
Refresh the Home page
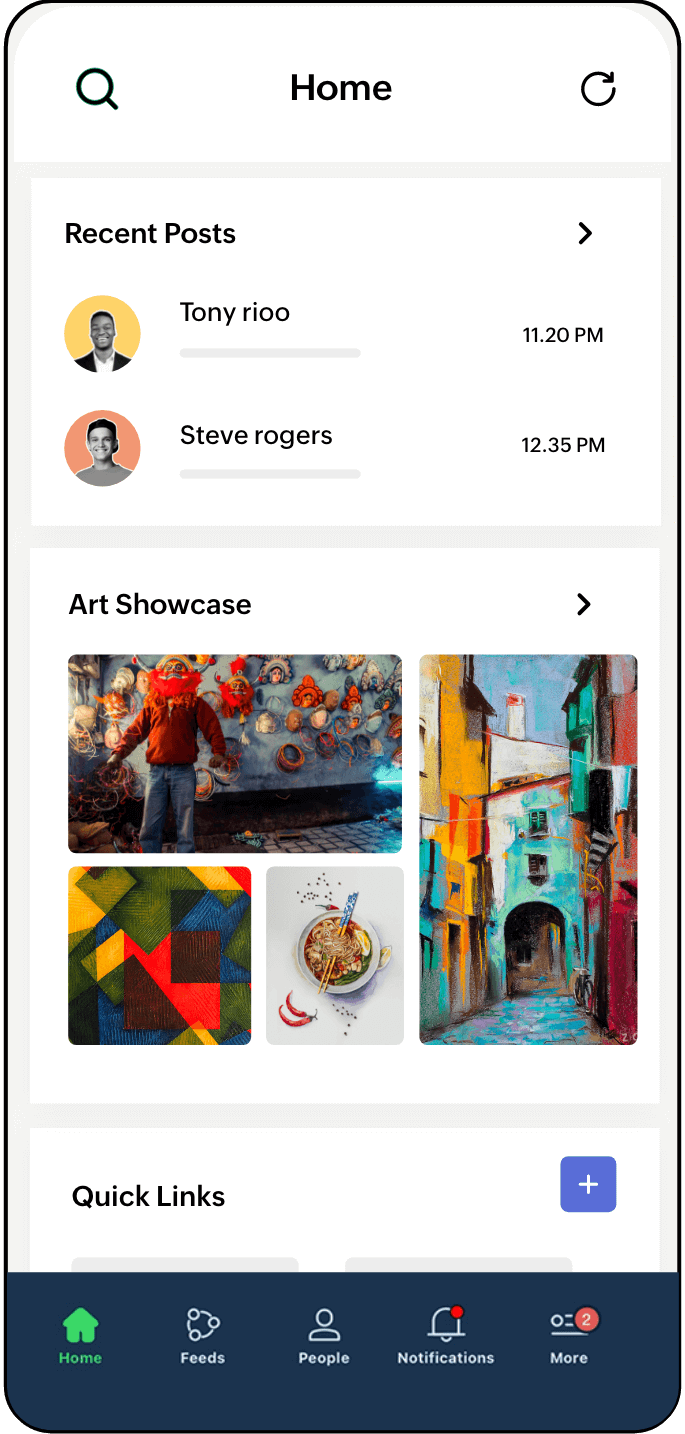click(598, 89)
